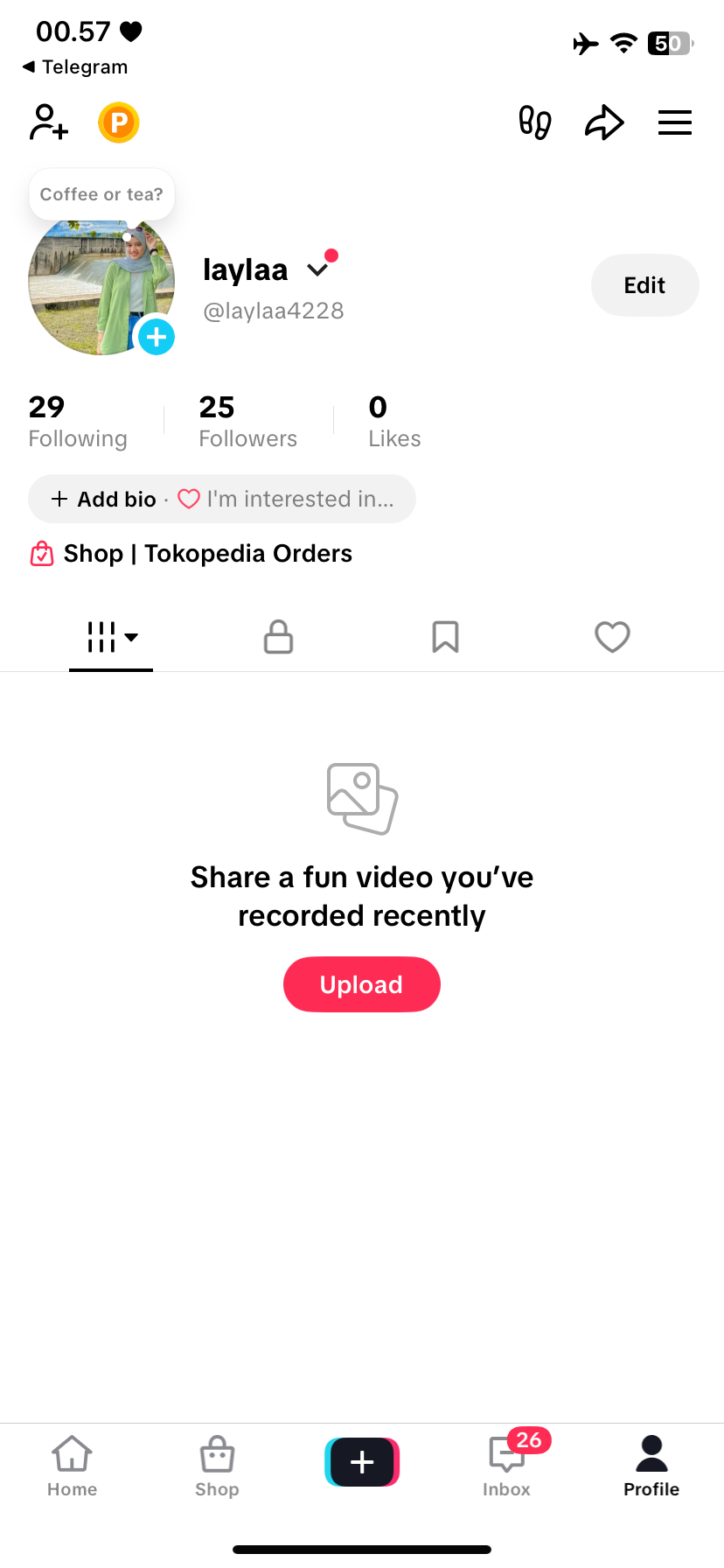The image size is (724, 1568).
Task: Switch to the liked videos heart tab
Action: pyautogui.click(x=612, y=637)
